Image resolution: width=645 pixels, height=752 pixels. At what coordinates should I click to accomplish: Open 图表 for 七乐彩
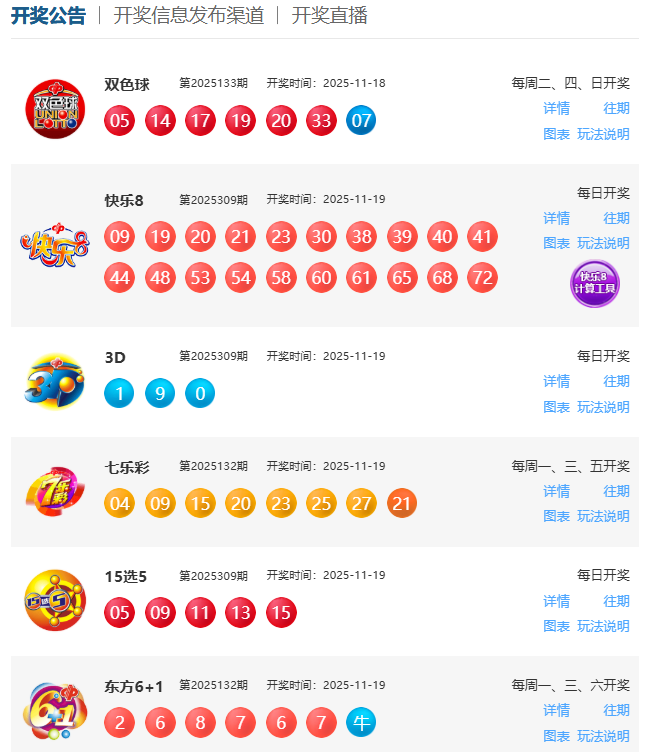[556, 516]
